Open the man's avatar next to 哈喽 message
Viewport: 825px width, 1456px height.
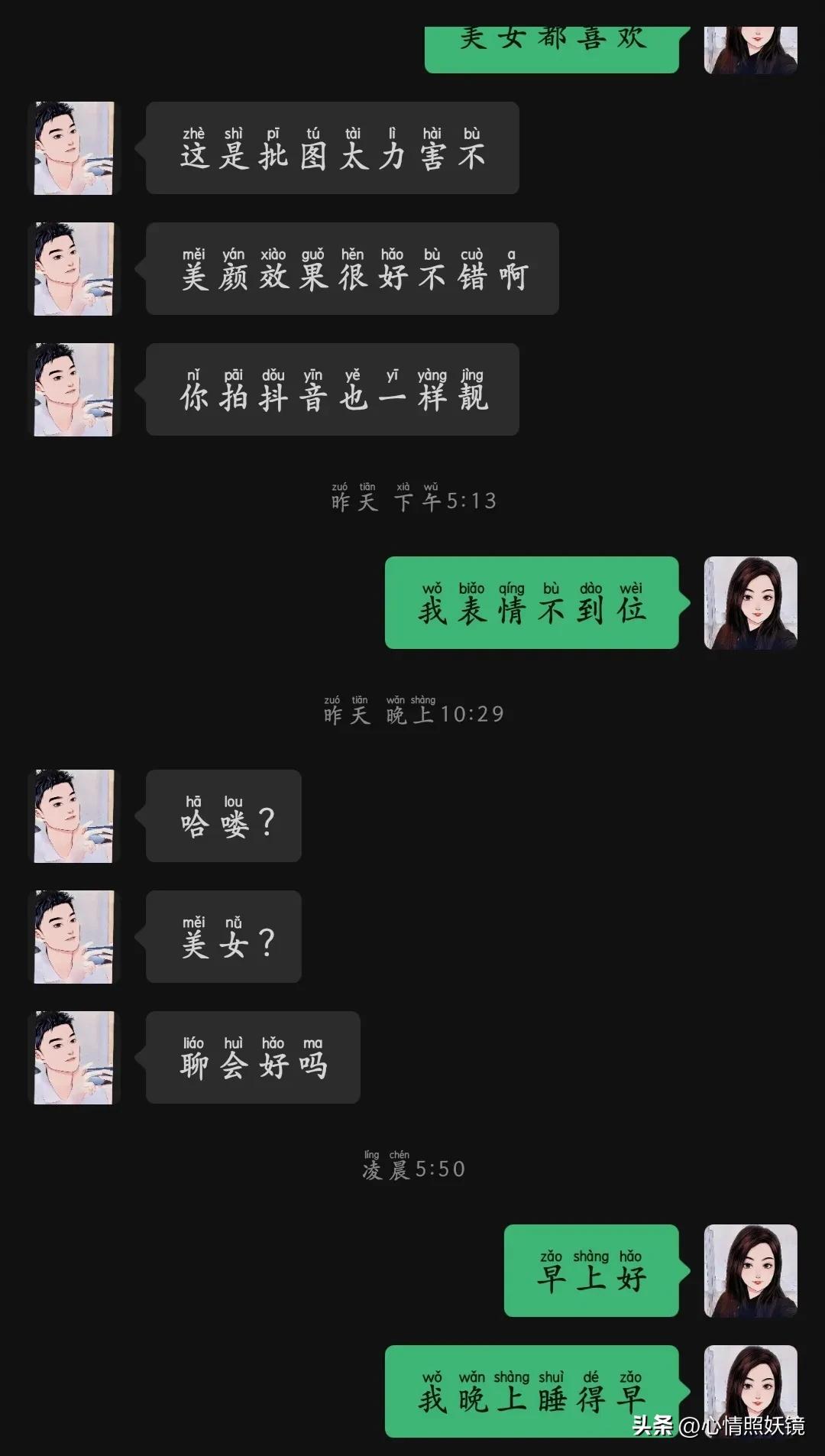pos(73,816)
